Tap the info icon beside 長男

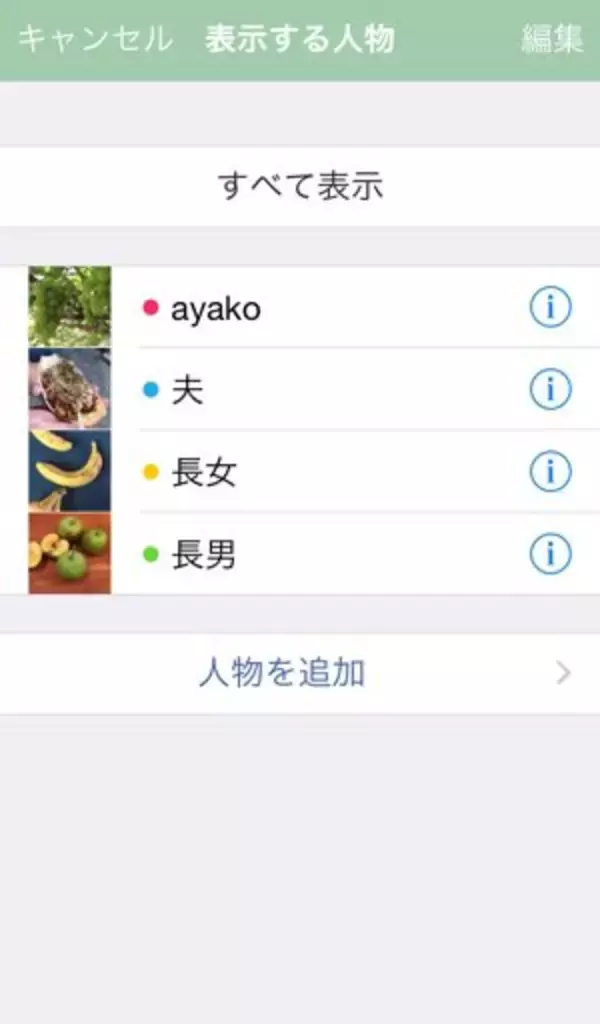pos(550,555)
